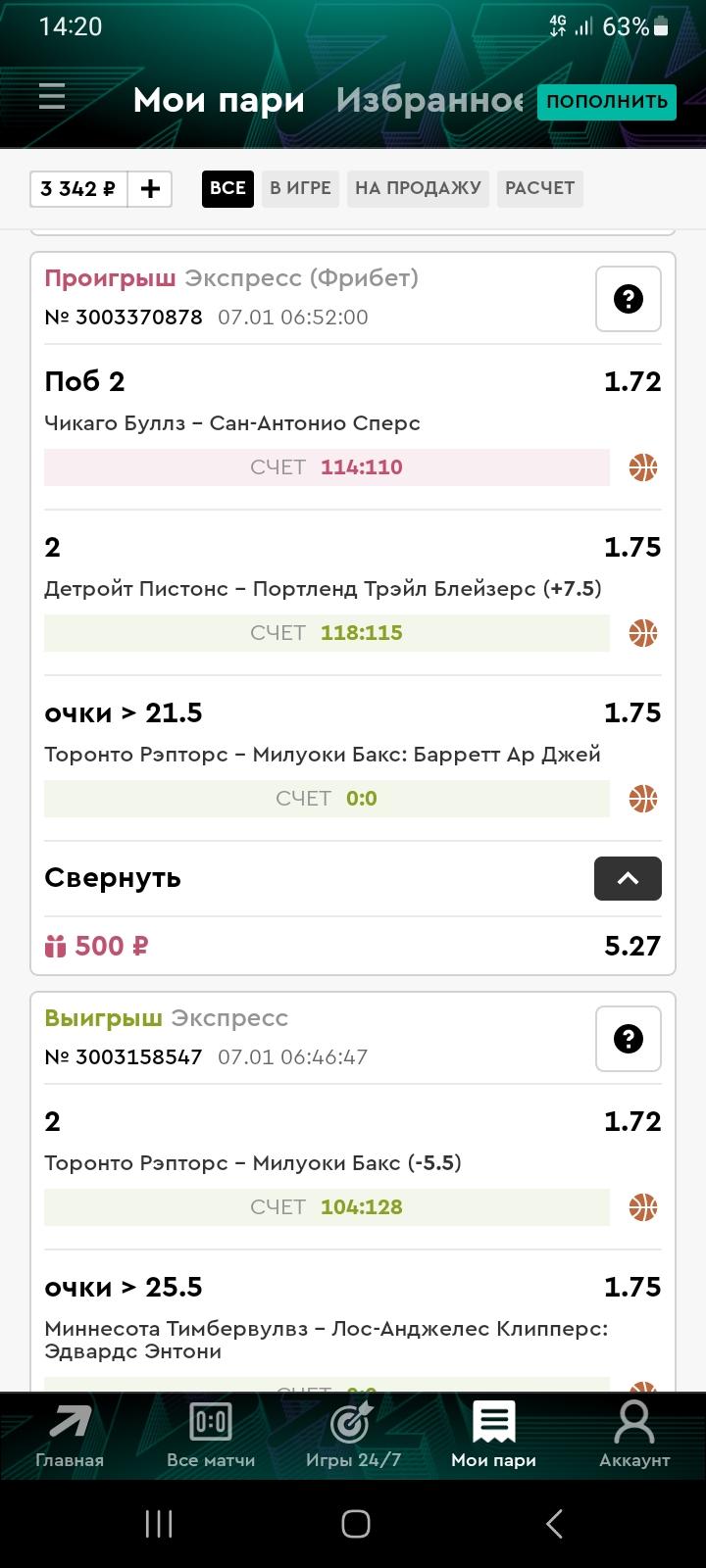706x1568 pixels.
Task: Open the Аккаунт tab
Action: coord(634,1437)
